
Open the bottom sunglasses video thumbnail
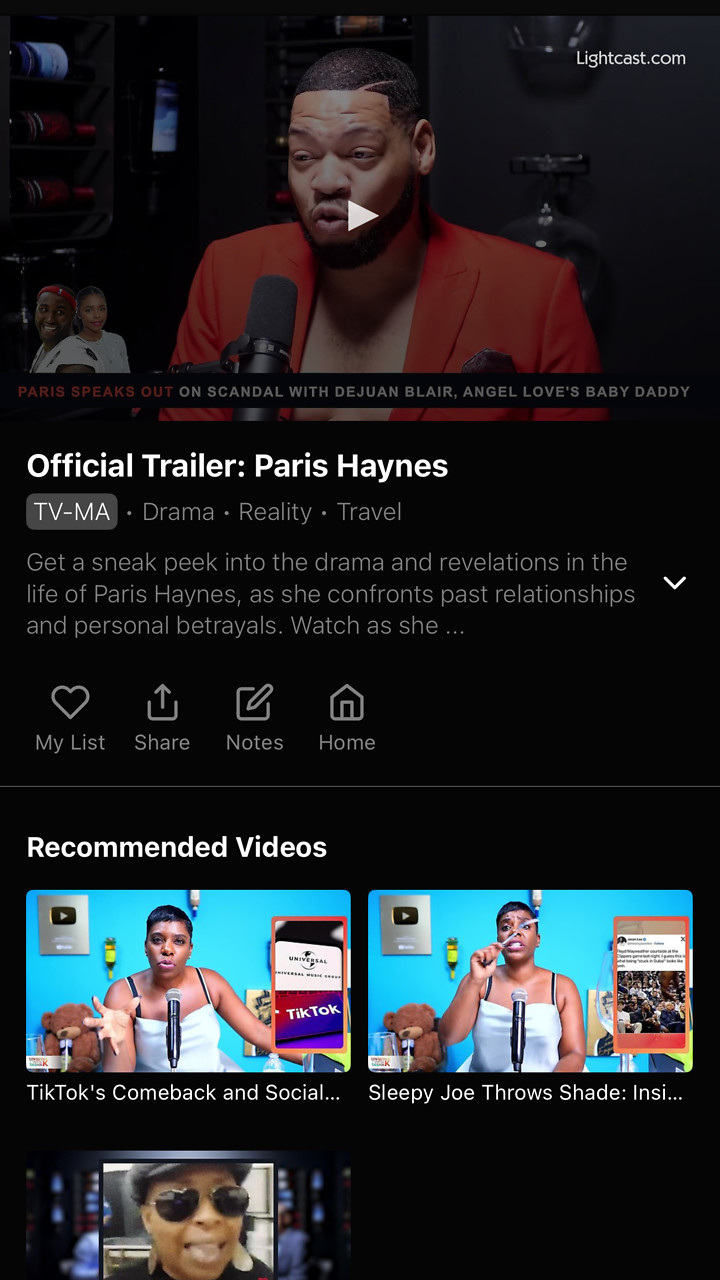coord(188,1215)
